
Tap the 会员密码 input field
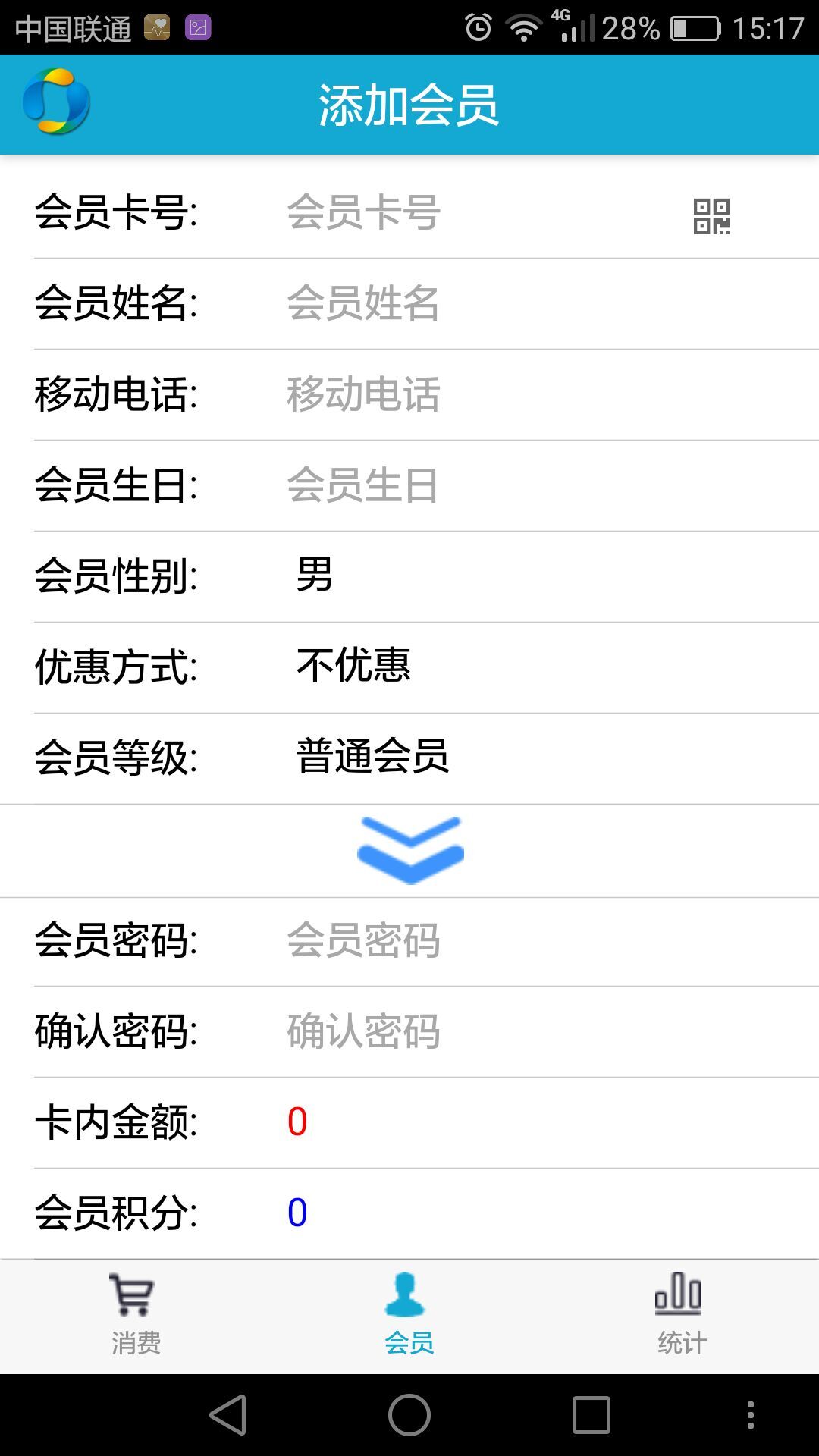point(531,940)
